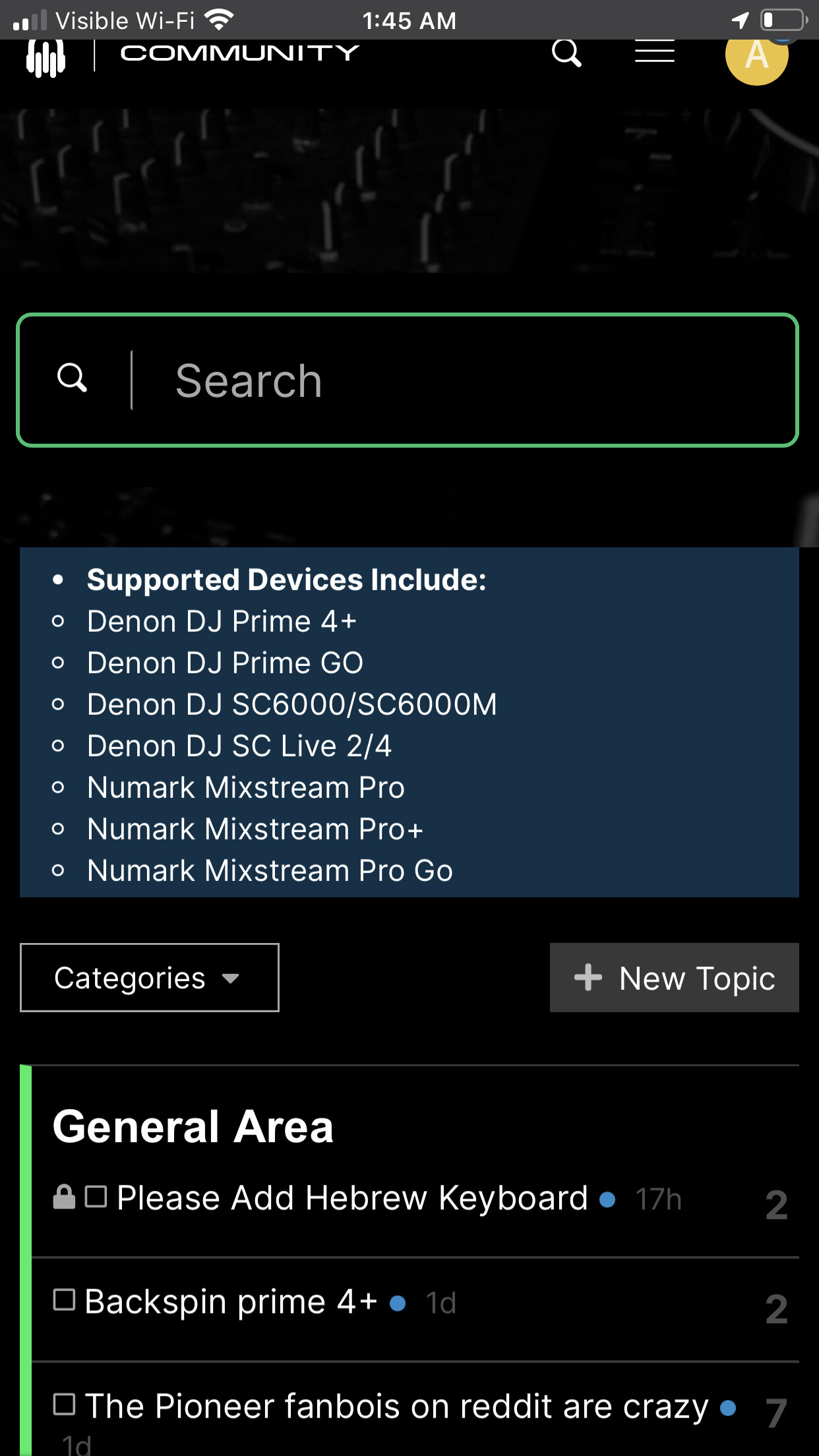Open the Pioneer fanbois on reddit topic
Viewport: 819px width, 1456px height.
[x=397, y=1406]
